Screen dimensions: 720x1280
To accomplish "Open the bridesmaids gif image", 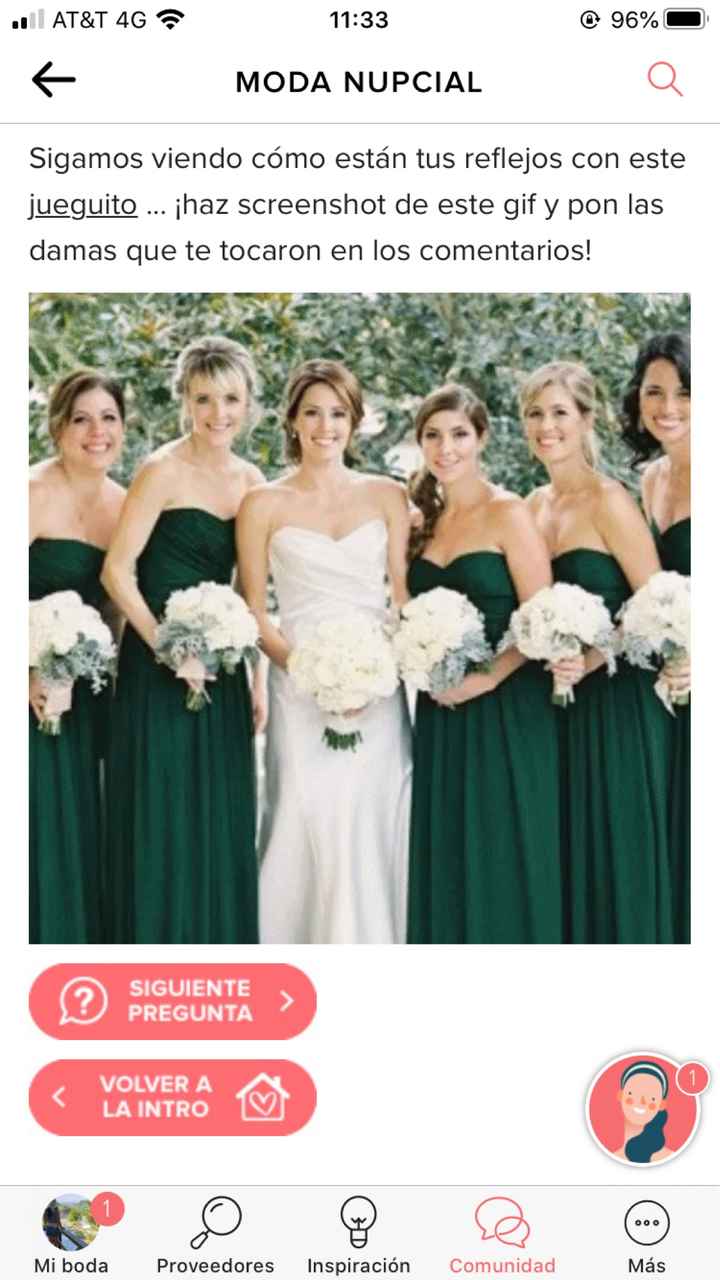I will coord(359,618).
